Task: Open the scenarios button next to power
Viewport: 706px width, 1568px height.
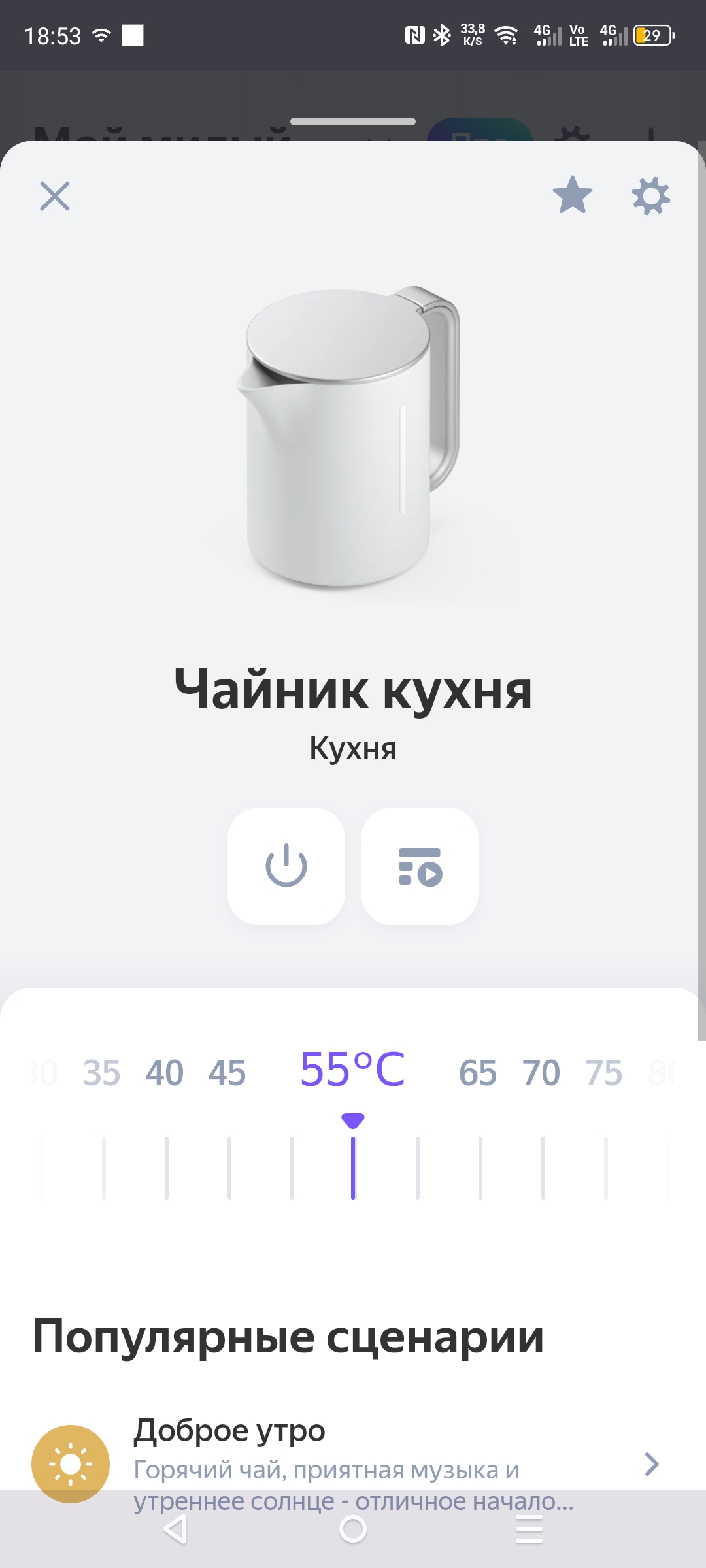Action: 420,866
